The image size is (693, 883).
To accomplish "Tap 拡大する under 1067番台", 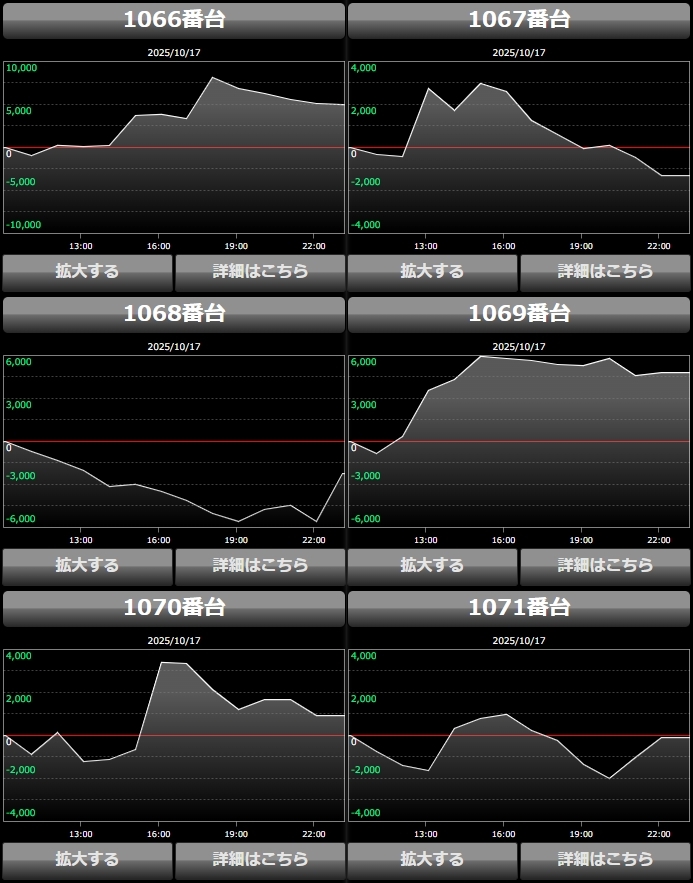I will [432, 271].
